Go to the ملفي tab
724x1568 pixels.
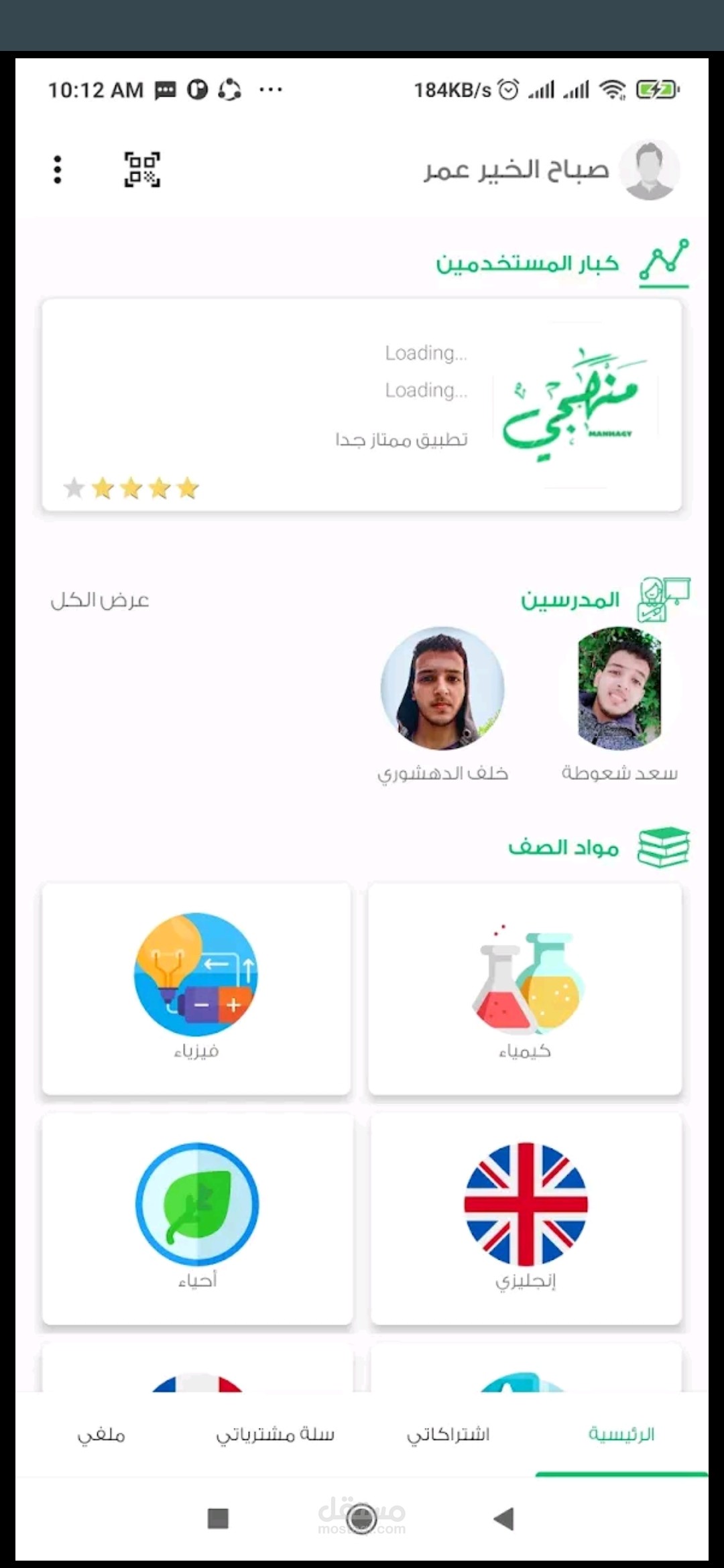(x=101, y=1434)
